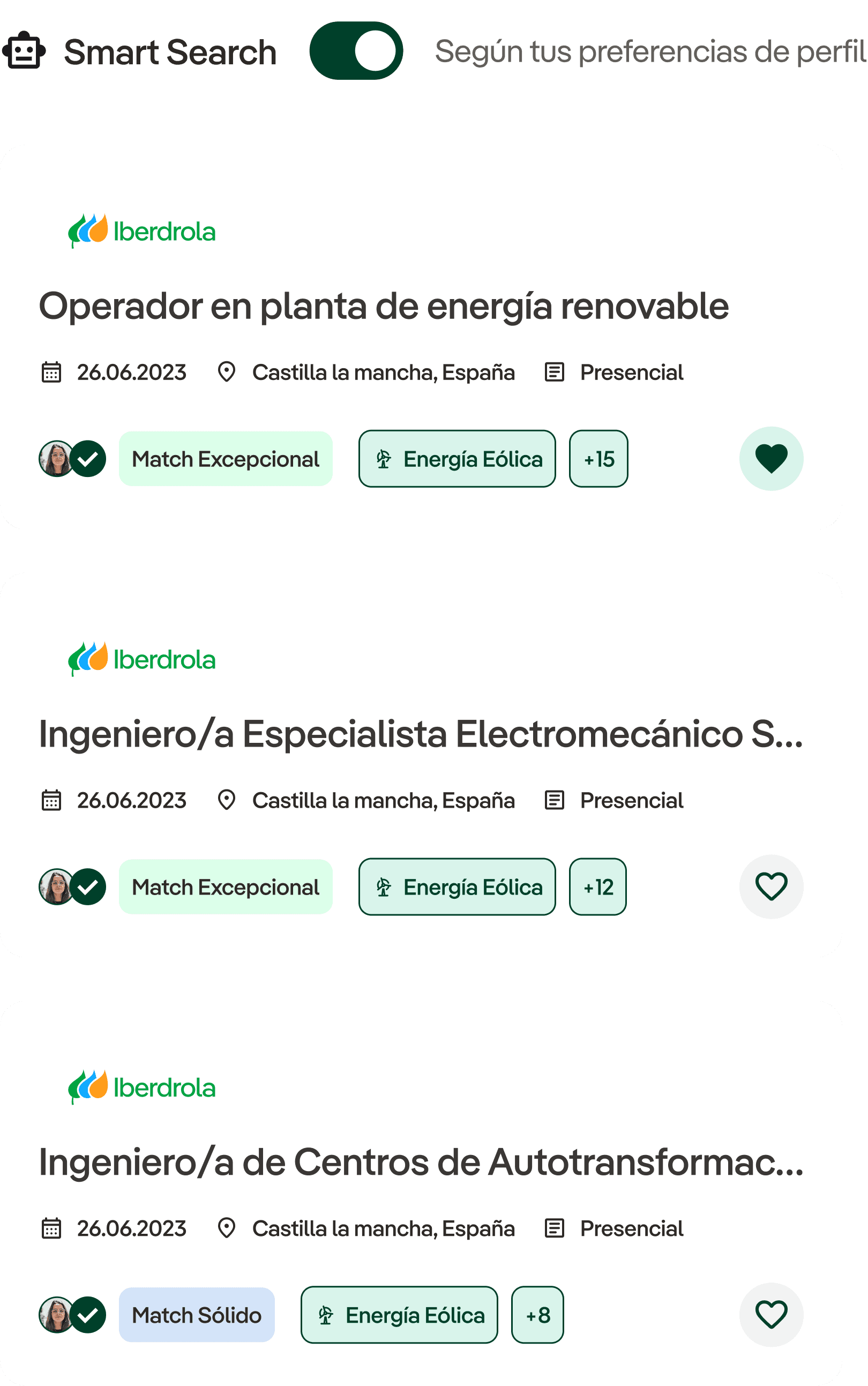The width and height of the screenshot is (868, 1386).
Task: Like the Ingeniero/a de Centros de Autotransformac... job
Action: (771, 1315)
